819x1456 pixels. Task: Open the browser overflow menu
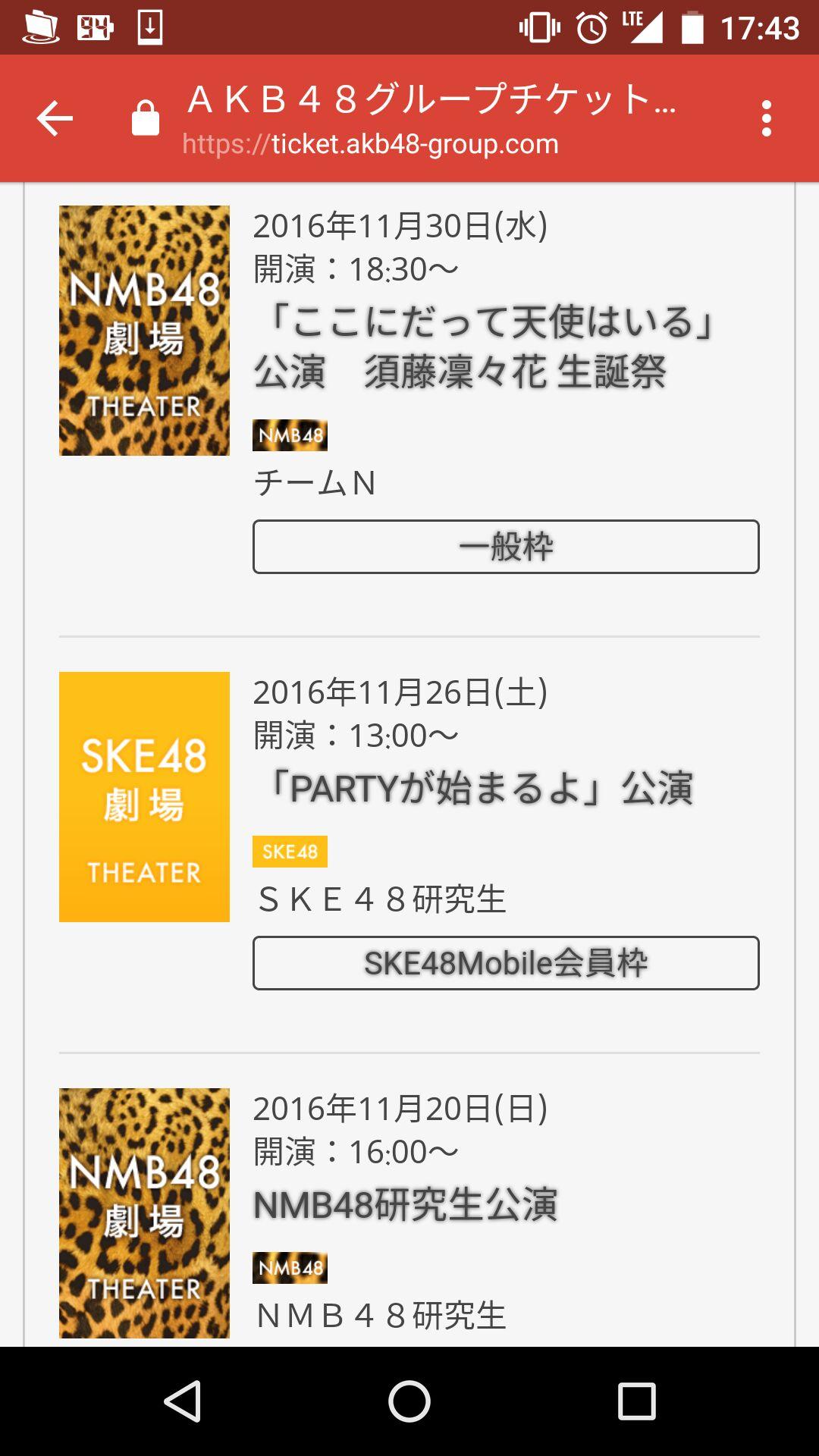(x=767, y=119)
